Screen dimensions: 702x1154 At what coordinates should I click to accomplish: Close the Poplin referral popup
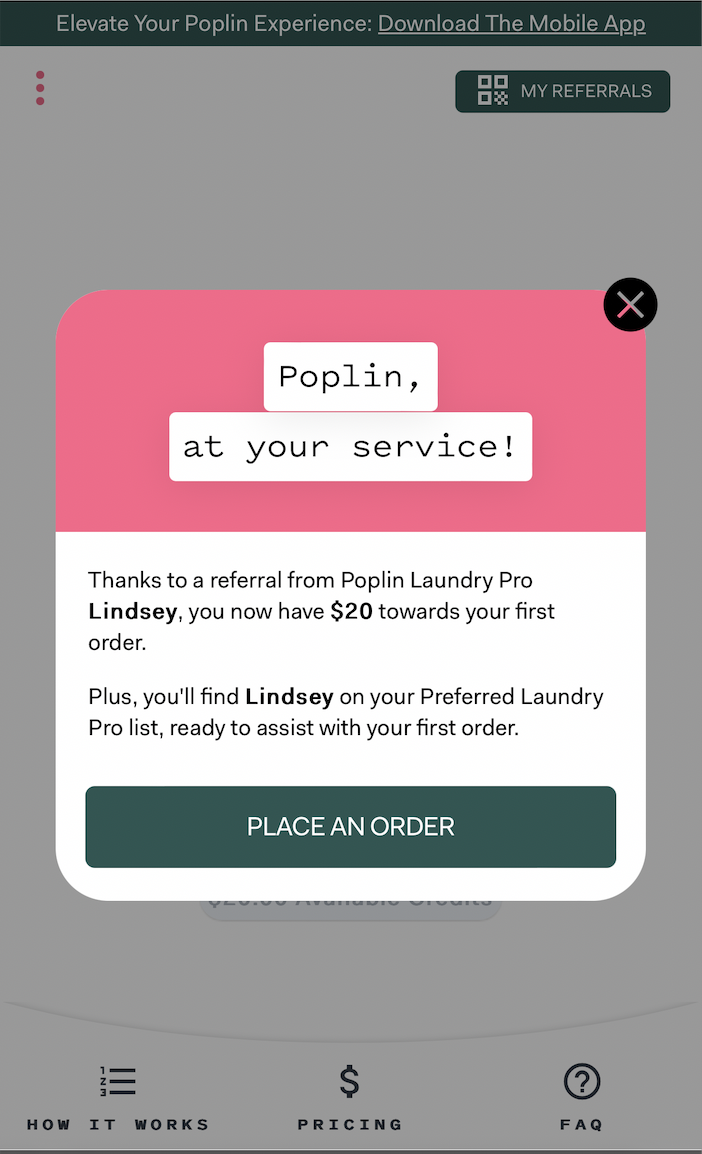pos(630,305)
